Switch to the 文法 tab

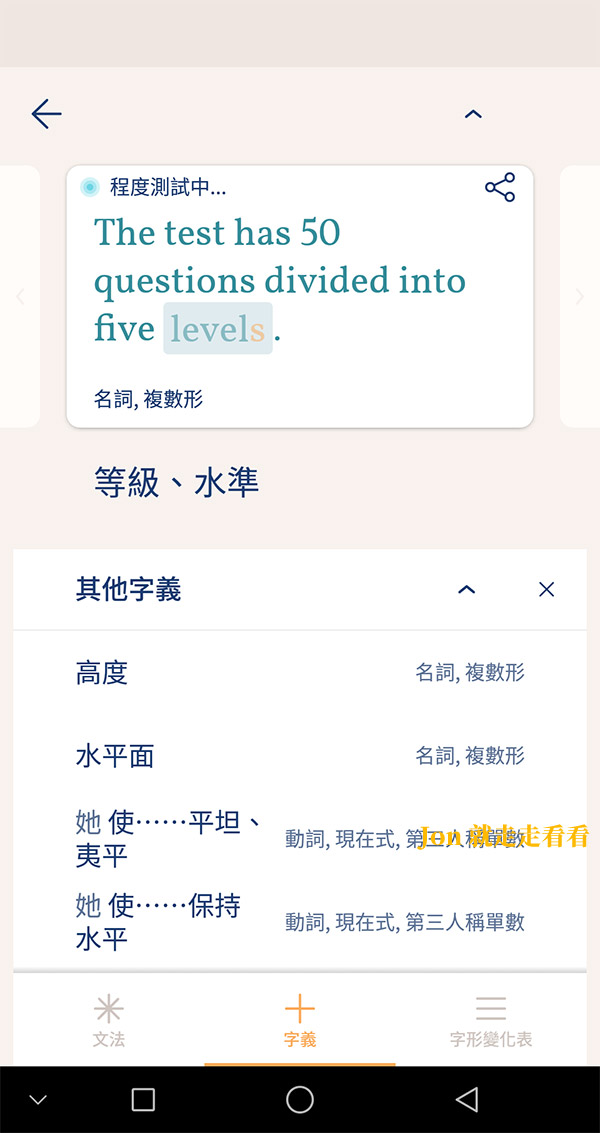pyautogui.click(x=108, y=1020)
